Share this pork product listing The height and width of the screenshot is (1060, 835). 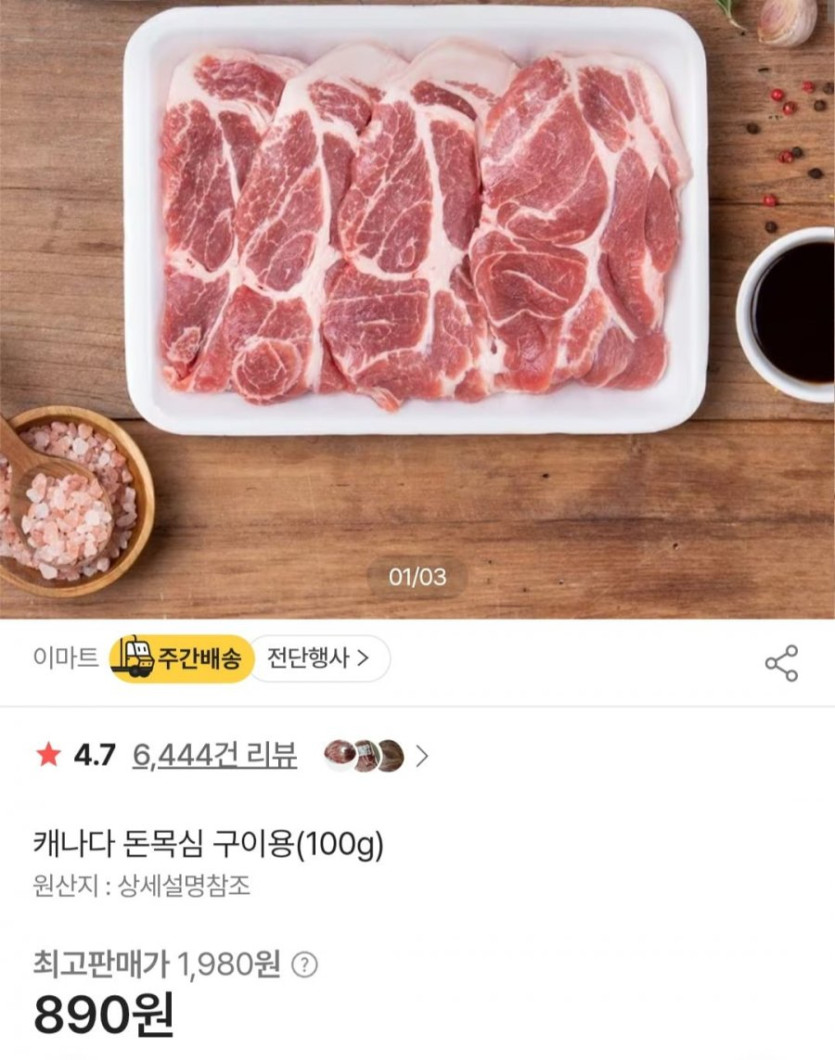[781, 663]
